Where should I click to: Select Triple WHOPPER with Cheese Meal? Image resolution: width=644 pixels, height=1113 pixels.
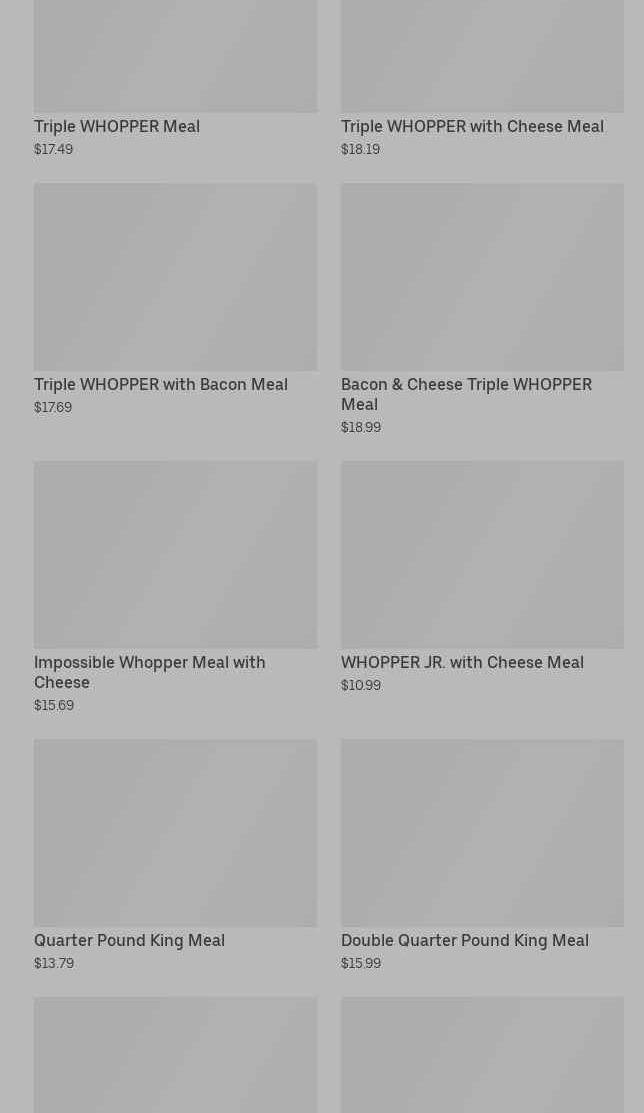click(472, 126)
